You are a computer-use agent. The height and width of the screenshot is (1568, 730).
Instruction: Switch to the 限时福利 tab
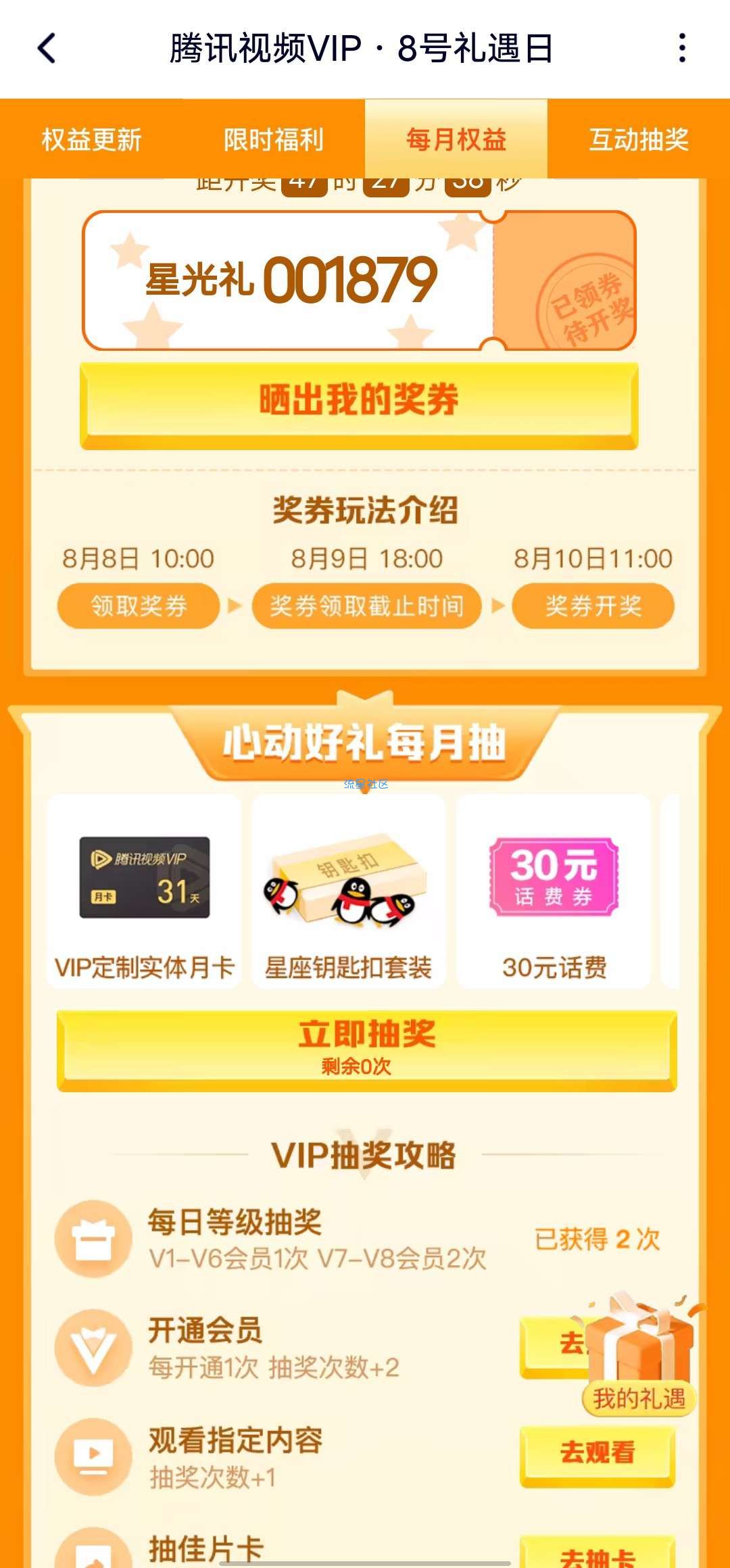274,140
